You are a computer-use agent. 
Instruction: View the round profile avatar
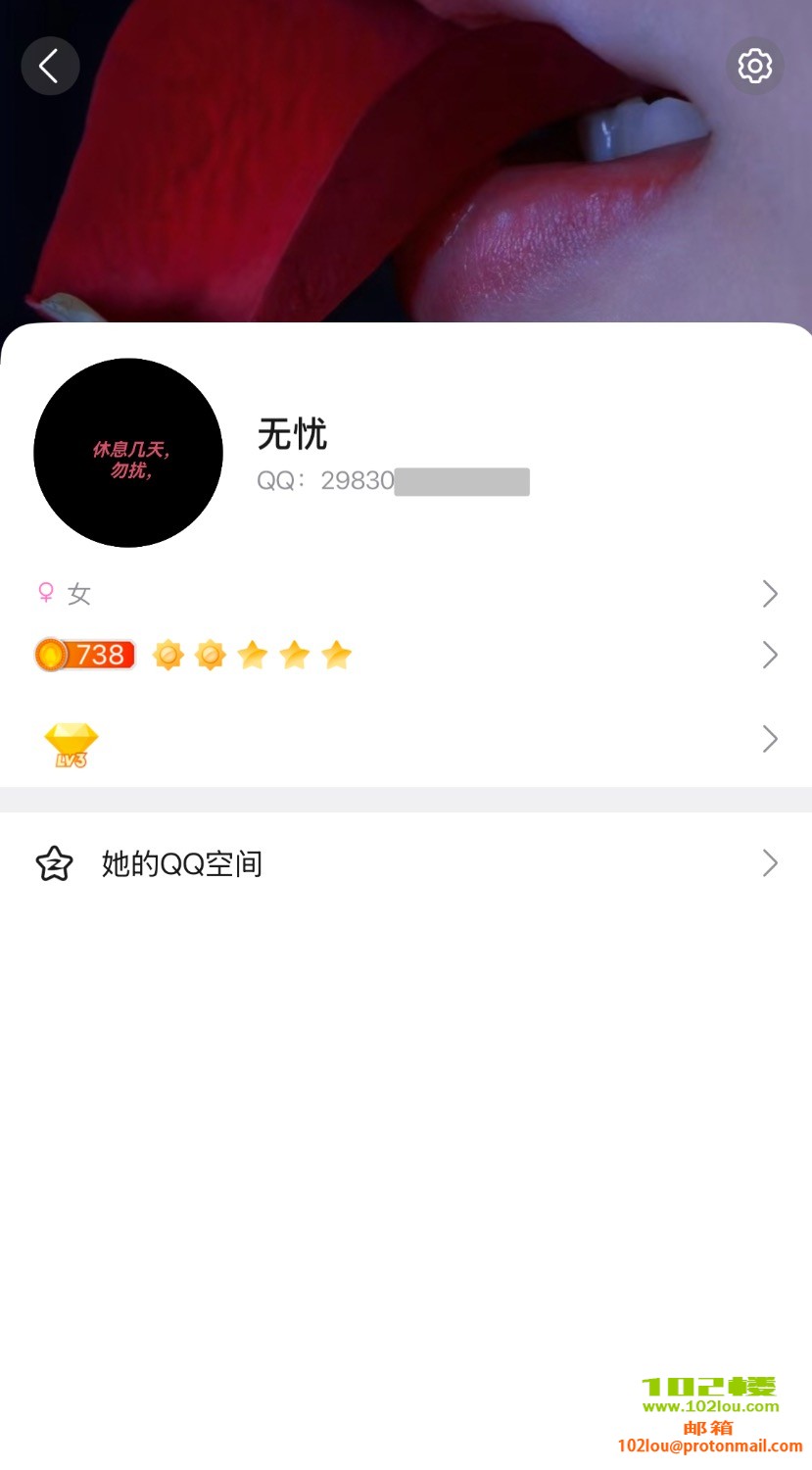(128, 453)
